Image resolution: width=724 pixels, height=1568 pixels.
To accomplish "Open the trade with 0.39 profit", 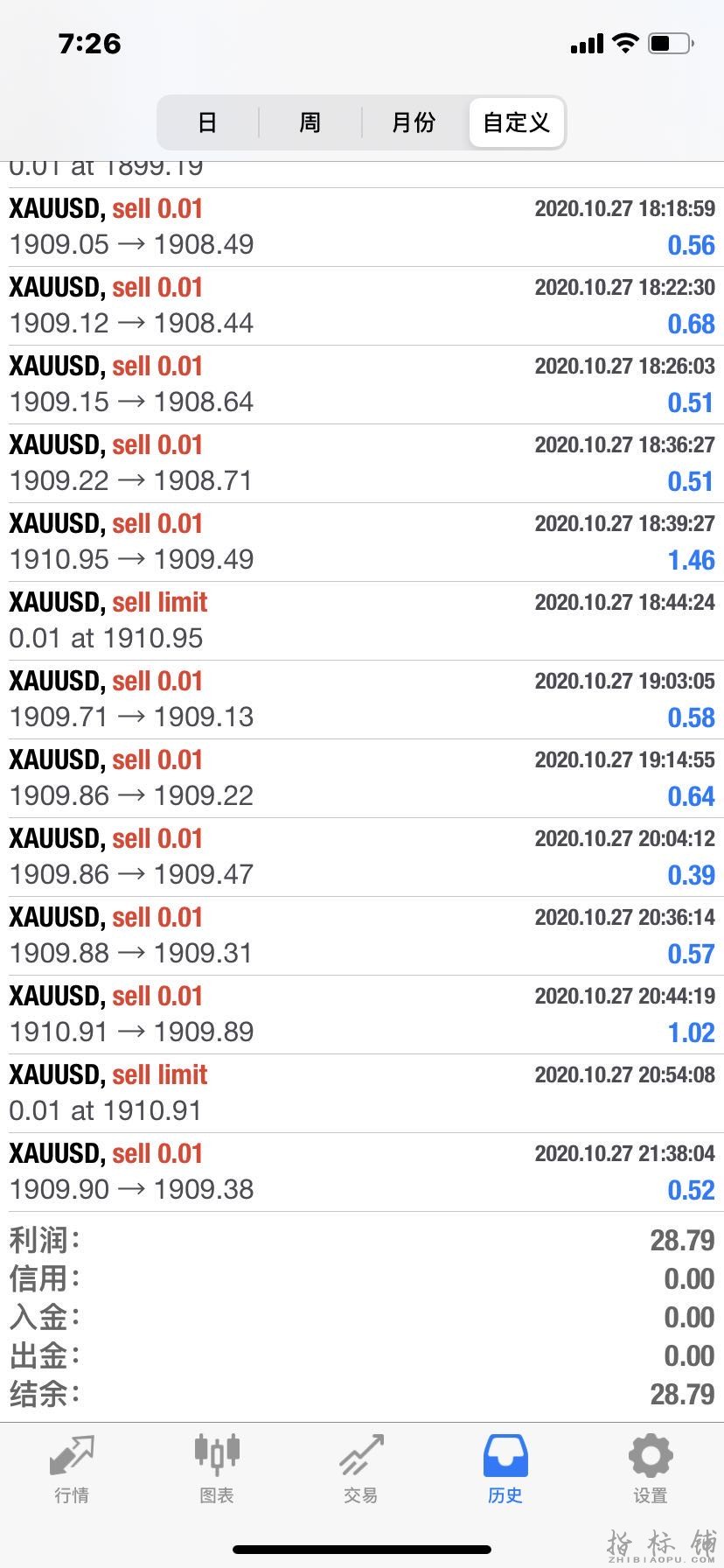I will point(362,857).
